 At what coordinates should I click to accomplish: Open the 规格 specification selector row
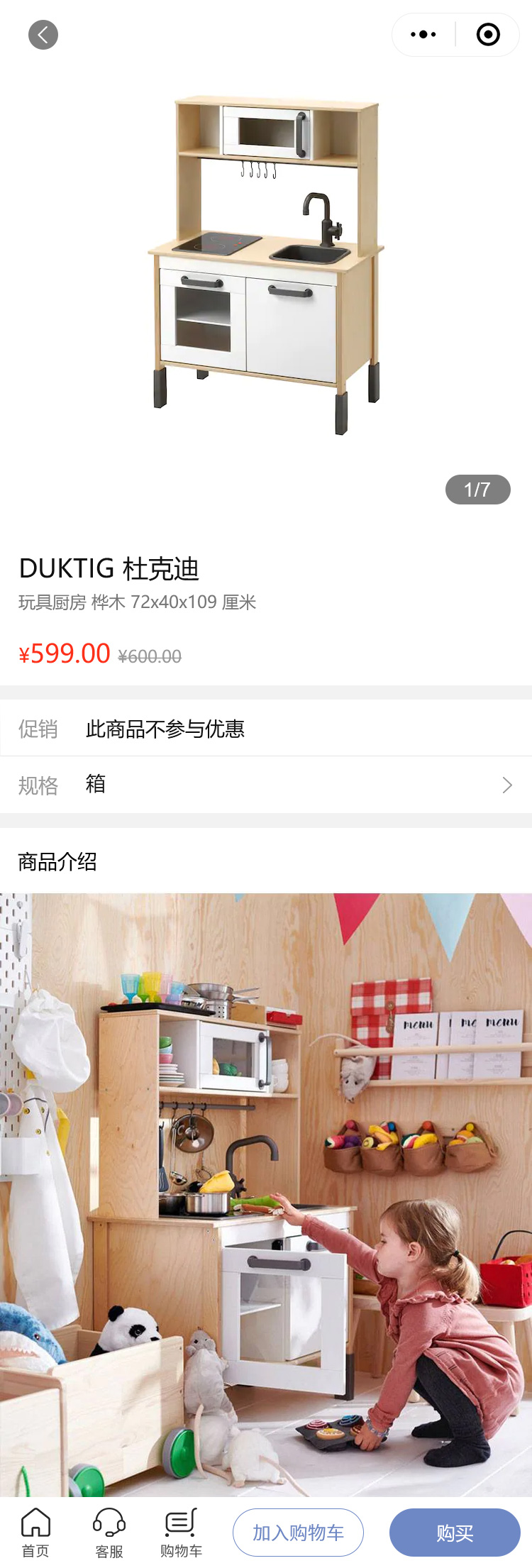[266, 785]
